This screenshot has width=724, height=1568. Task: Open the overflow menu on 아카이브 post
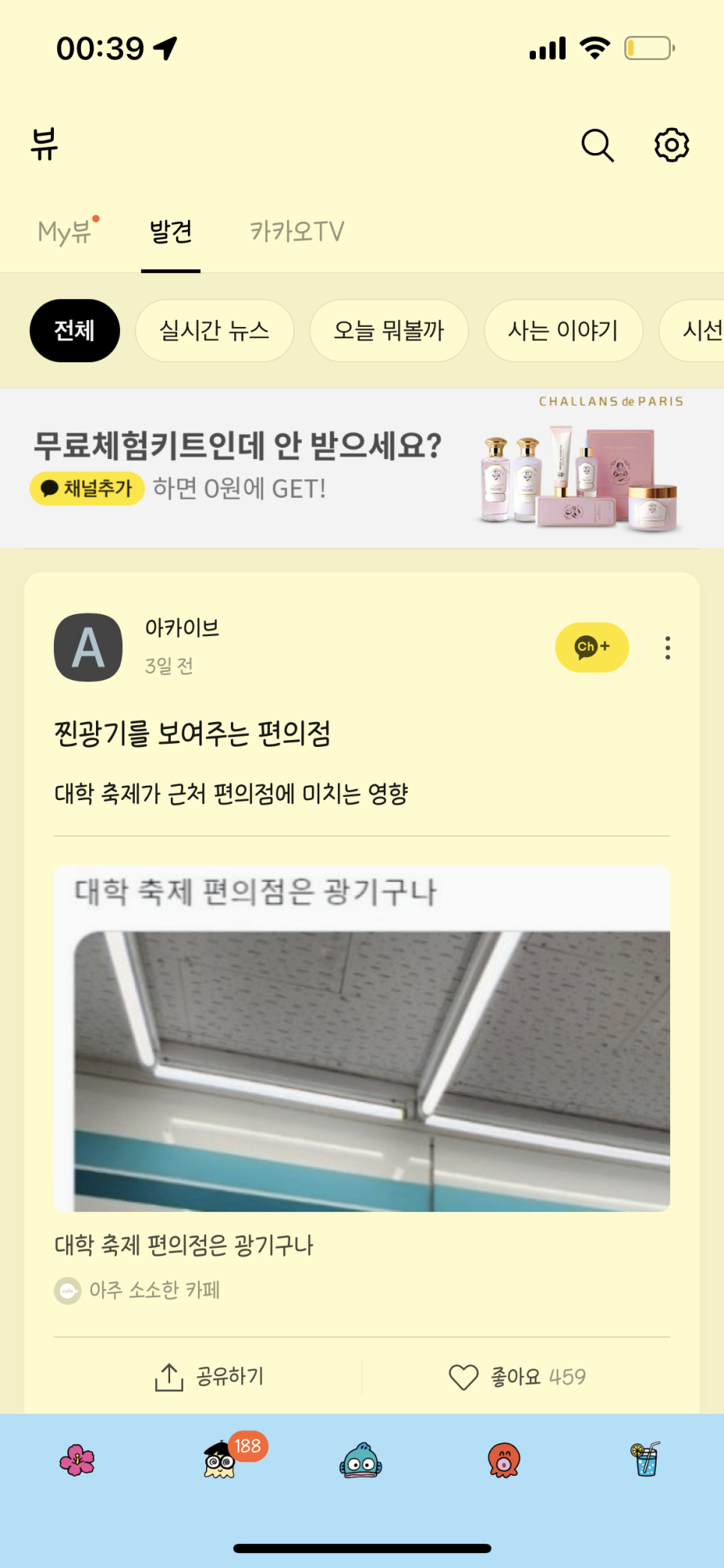tap(667, 648)
